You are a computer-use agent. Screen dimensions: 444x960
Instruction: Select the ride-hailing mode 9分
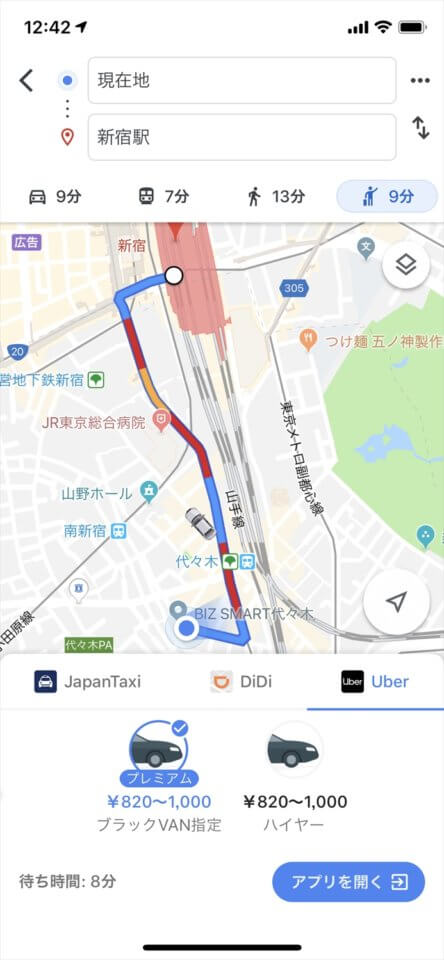tap(387, 197)
